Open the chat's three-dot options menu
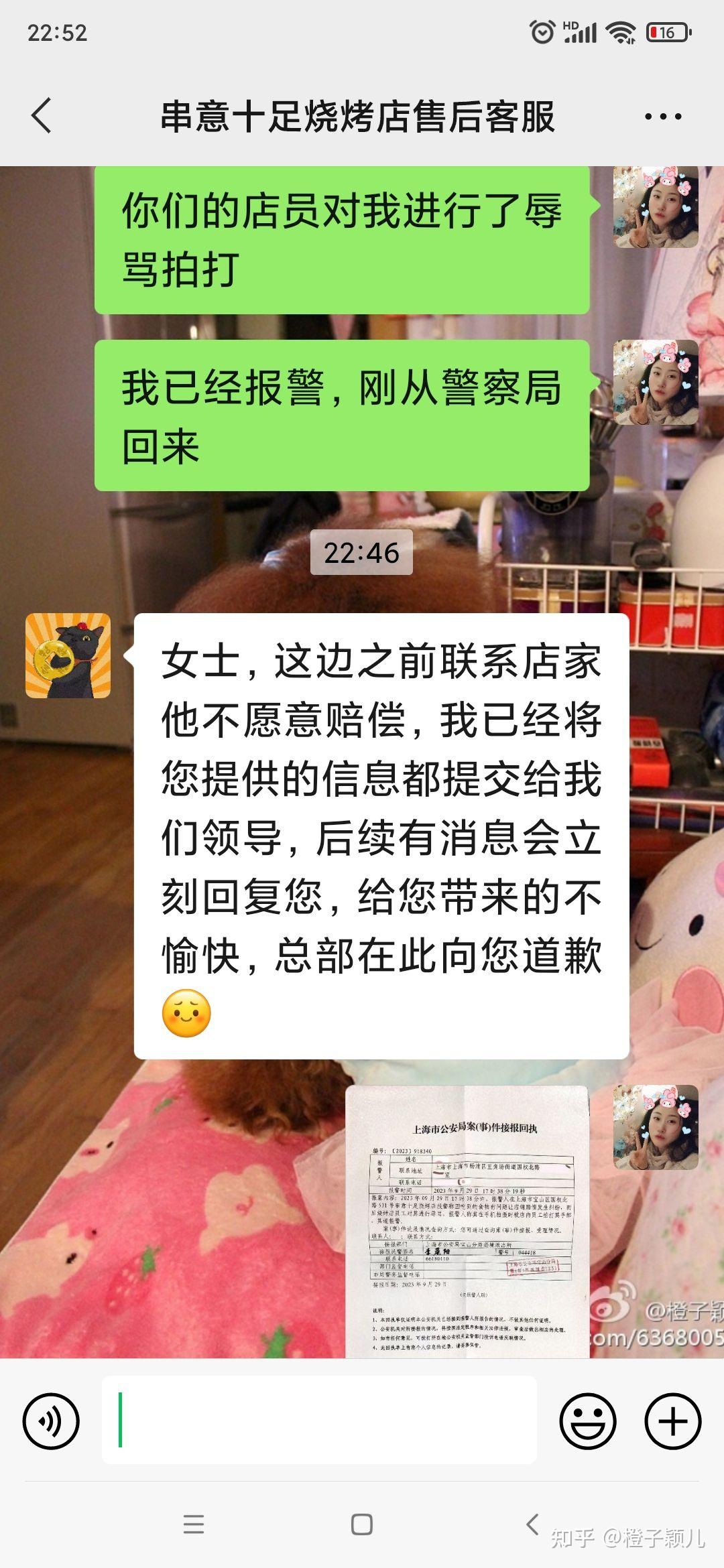Viewport: 724px width, 1568px height. 662,117
